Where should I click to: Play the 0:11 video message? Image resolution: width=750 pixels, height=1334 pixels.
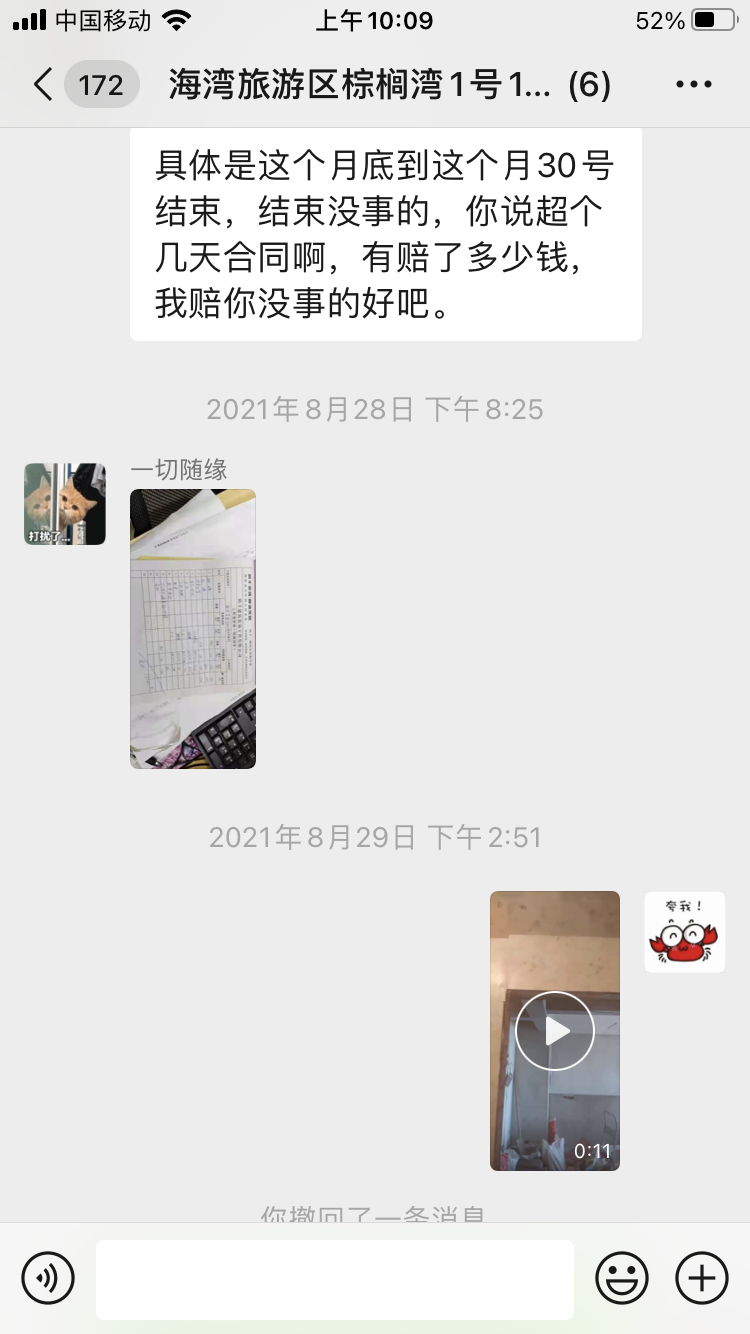[x=555, y=1031]
